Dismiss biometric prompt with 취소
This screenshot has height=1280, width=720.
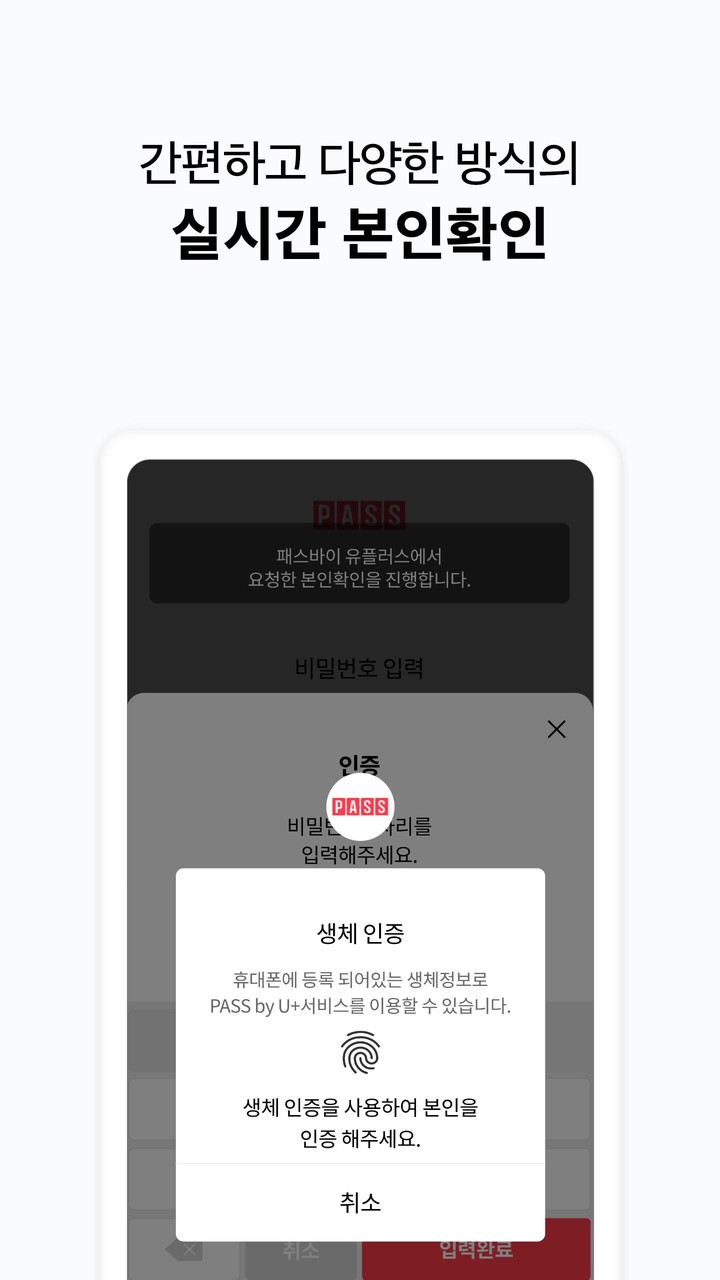360,1205
